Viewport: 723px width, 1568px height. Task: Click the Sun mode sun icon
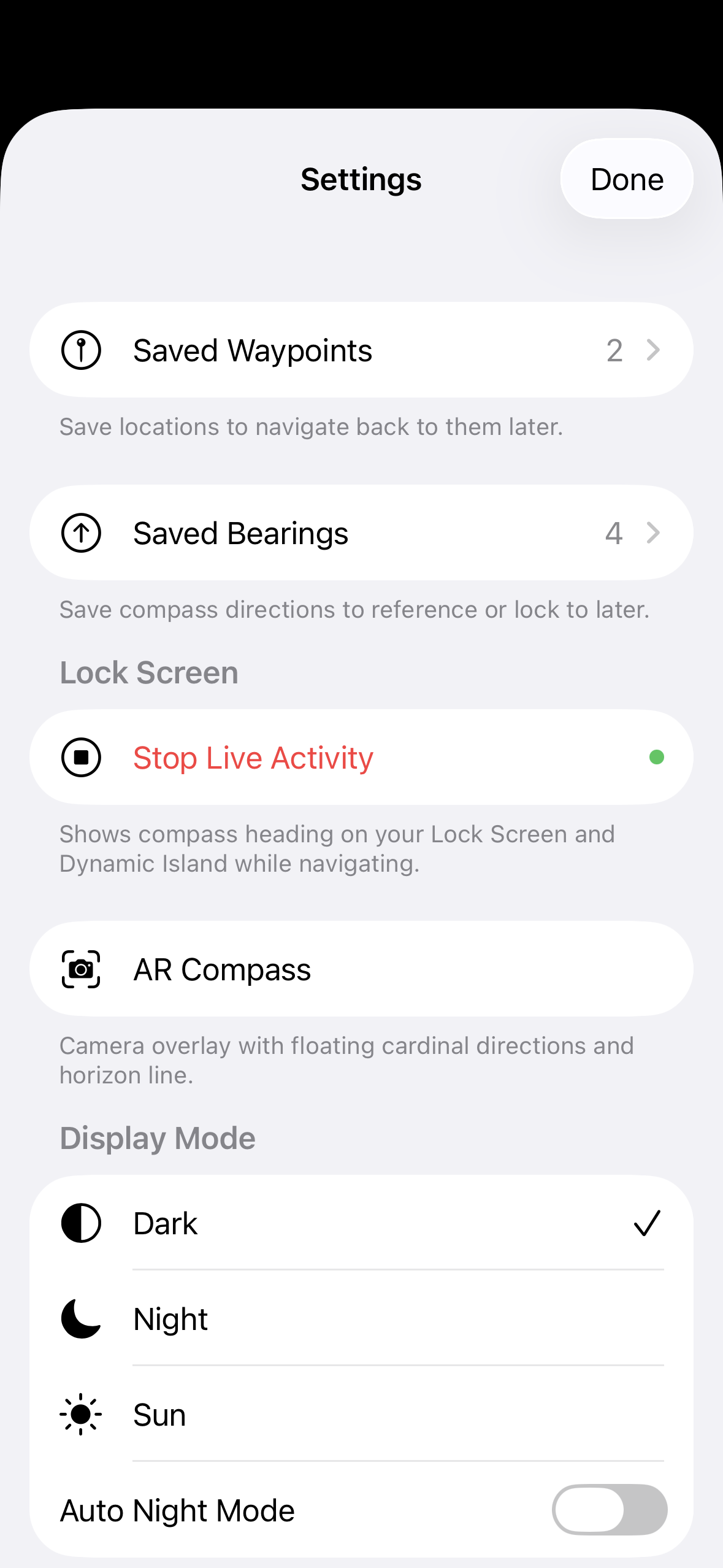[80, 1415]
